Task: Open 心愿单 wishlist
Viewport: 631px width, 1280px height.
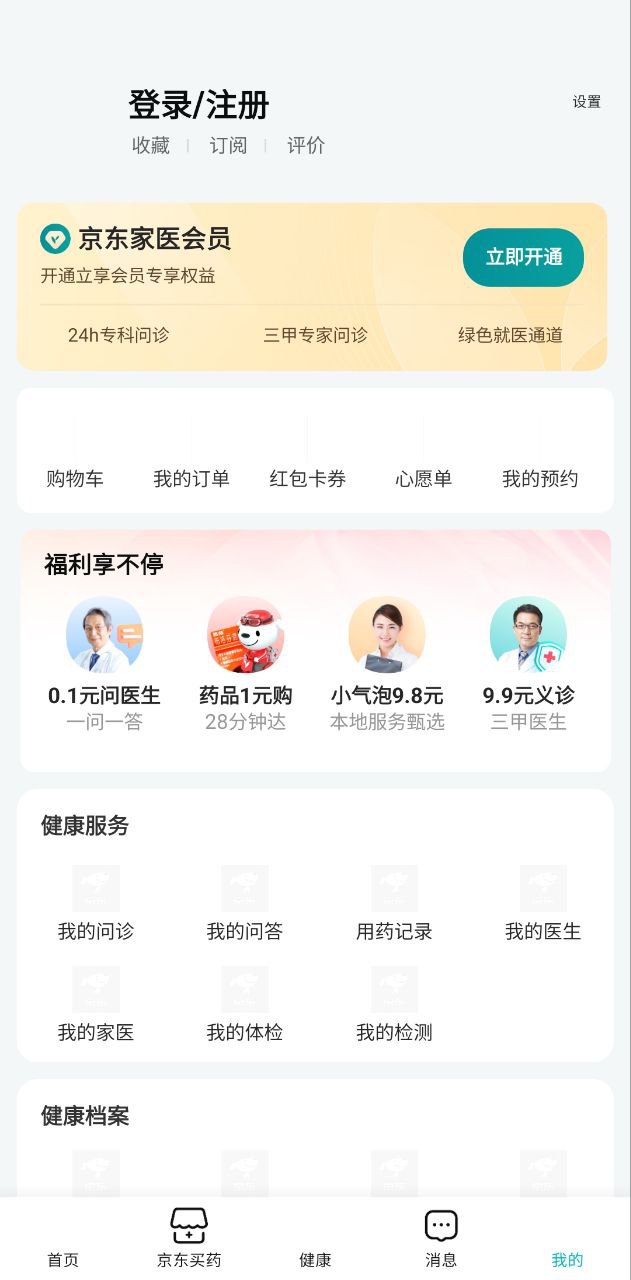Action: 423,460
